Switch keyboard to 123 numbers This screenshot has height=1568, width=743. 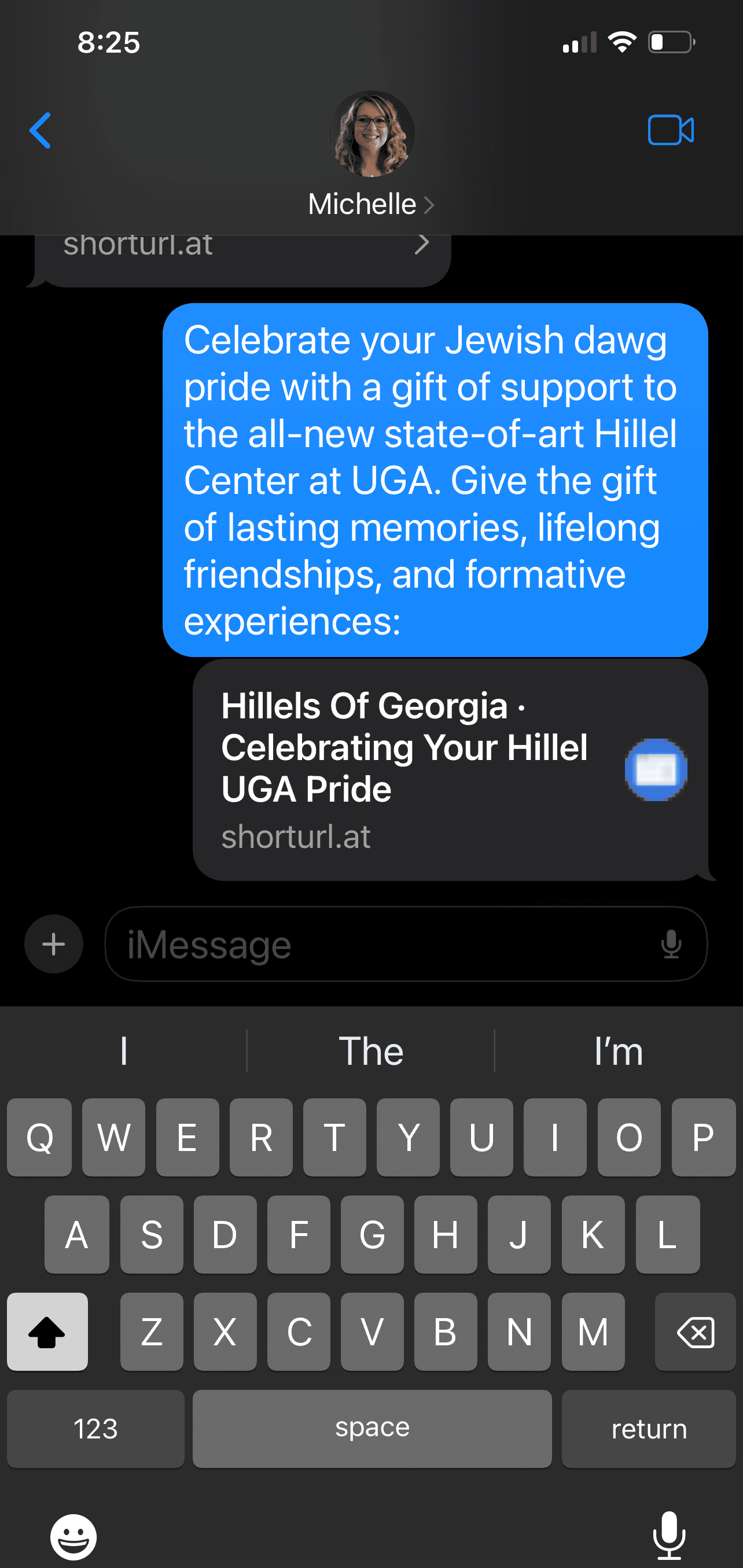pyautogui.click(x=95, y=1429)
